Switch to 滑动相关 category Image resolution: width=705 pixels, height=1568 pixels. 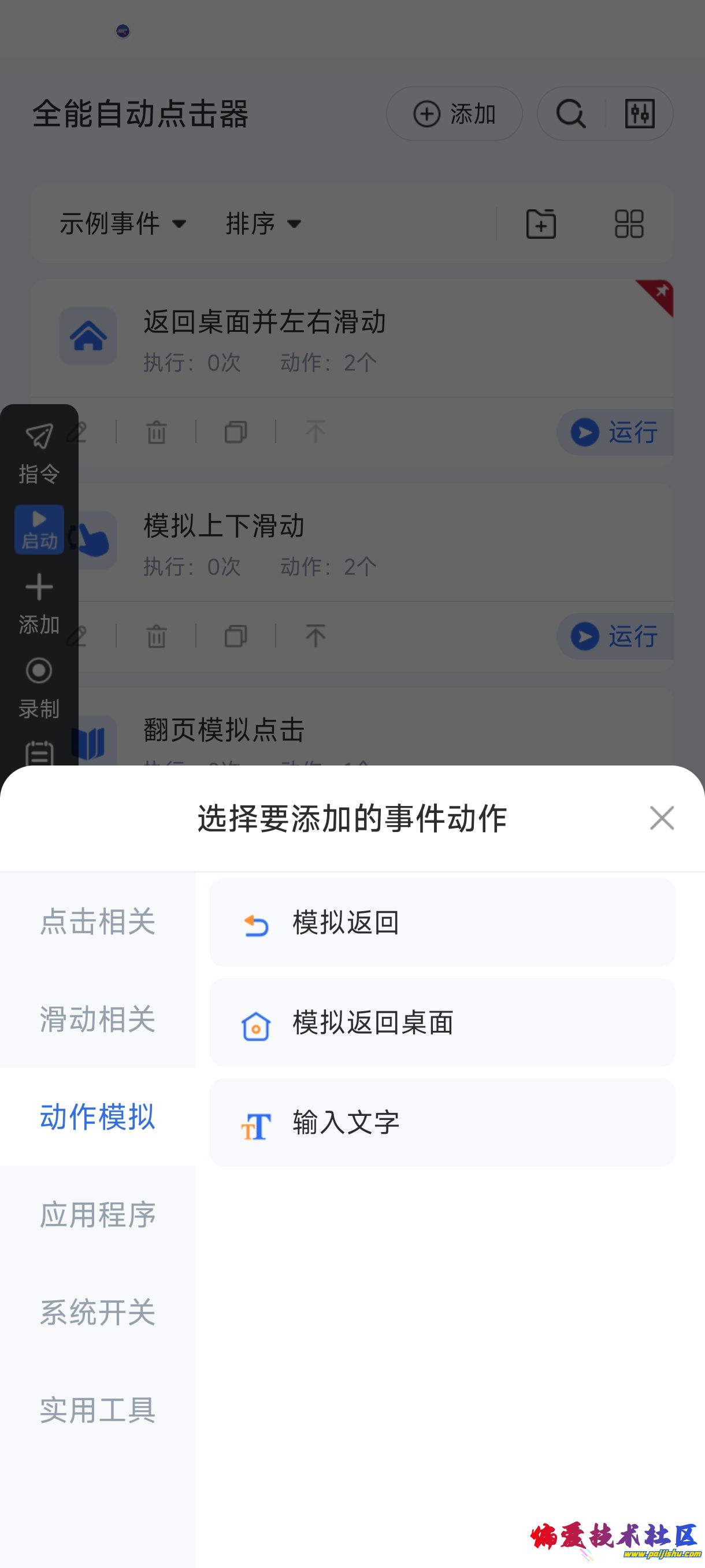[97, 1019]
